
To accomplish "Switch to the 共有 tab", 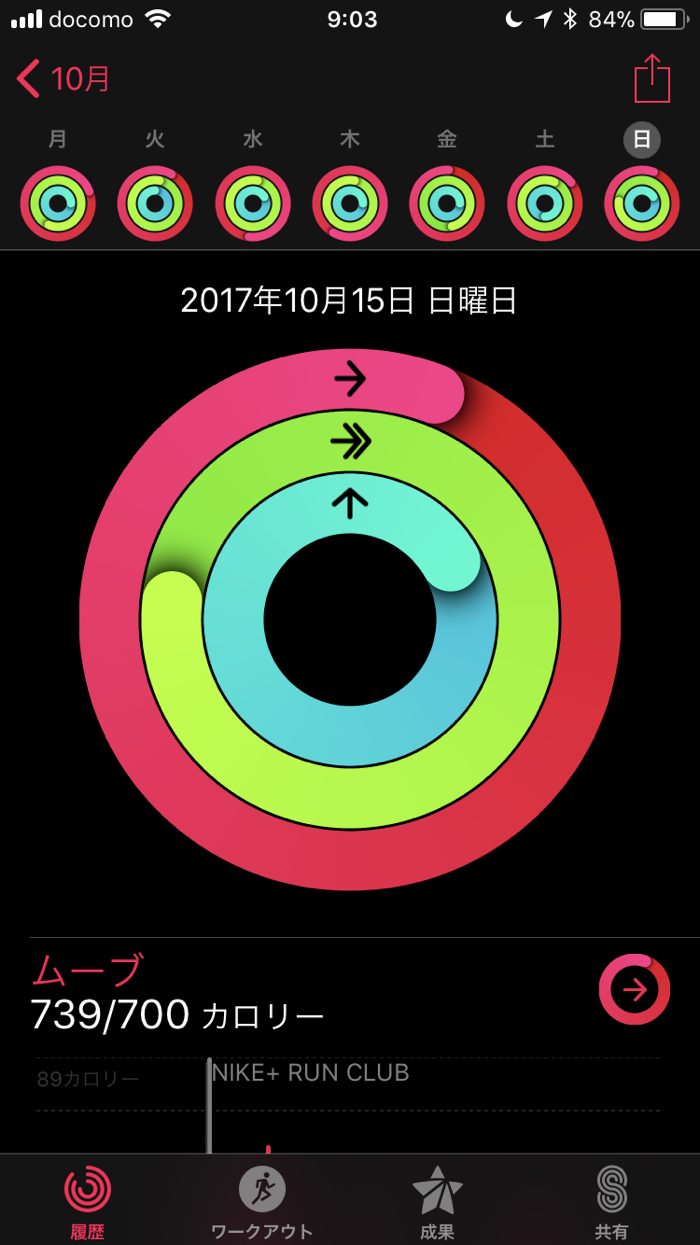I will tap(612, 1200).
